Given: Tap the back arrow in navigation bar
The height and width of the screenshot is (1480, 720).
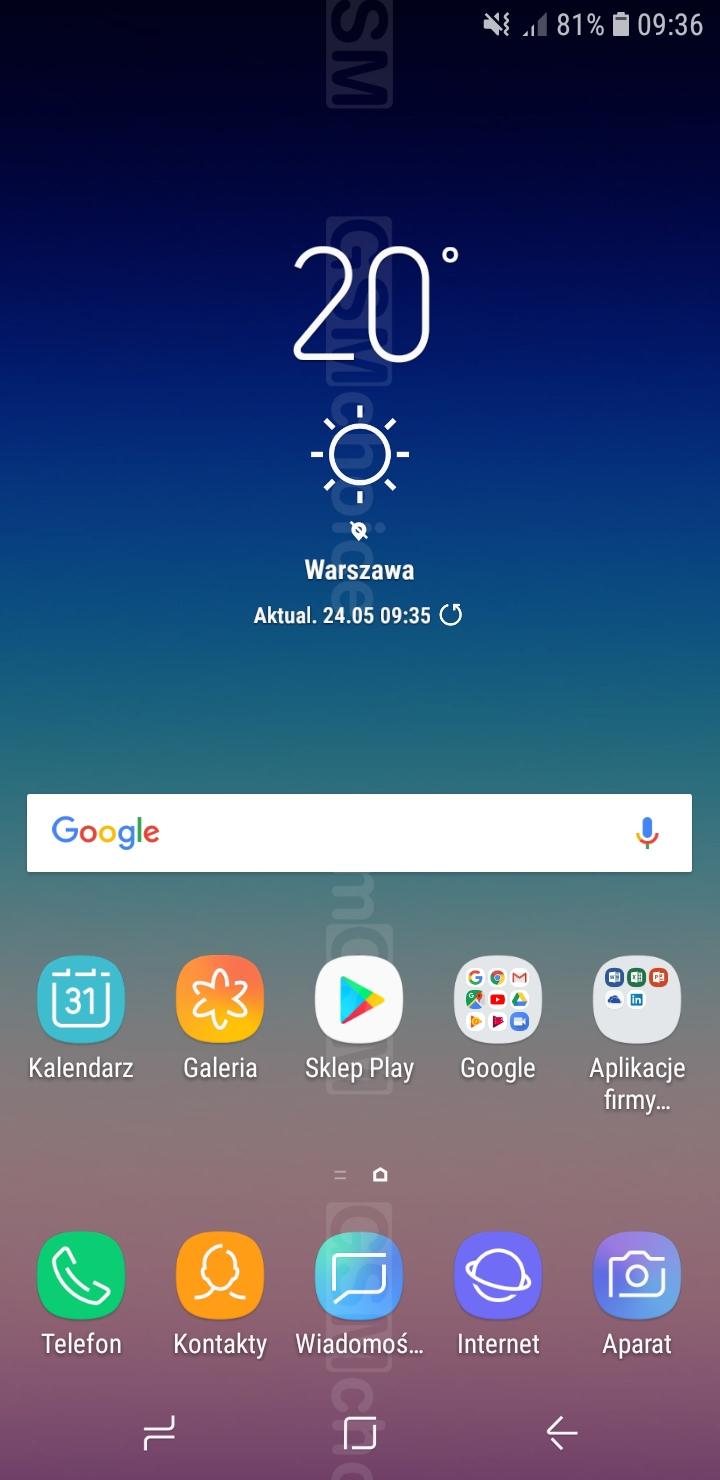Looking at the screenshot, I should (x=561, y=1433).
